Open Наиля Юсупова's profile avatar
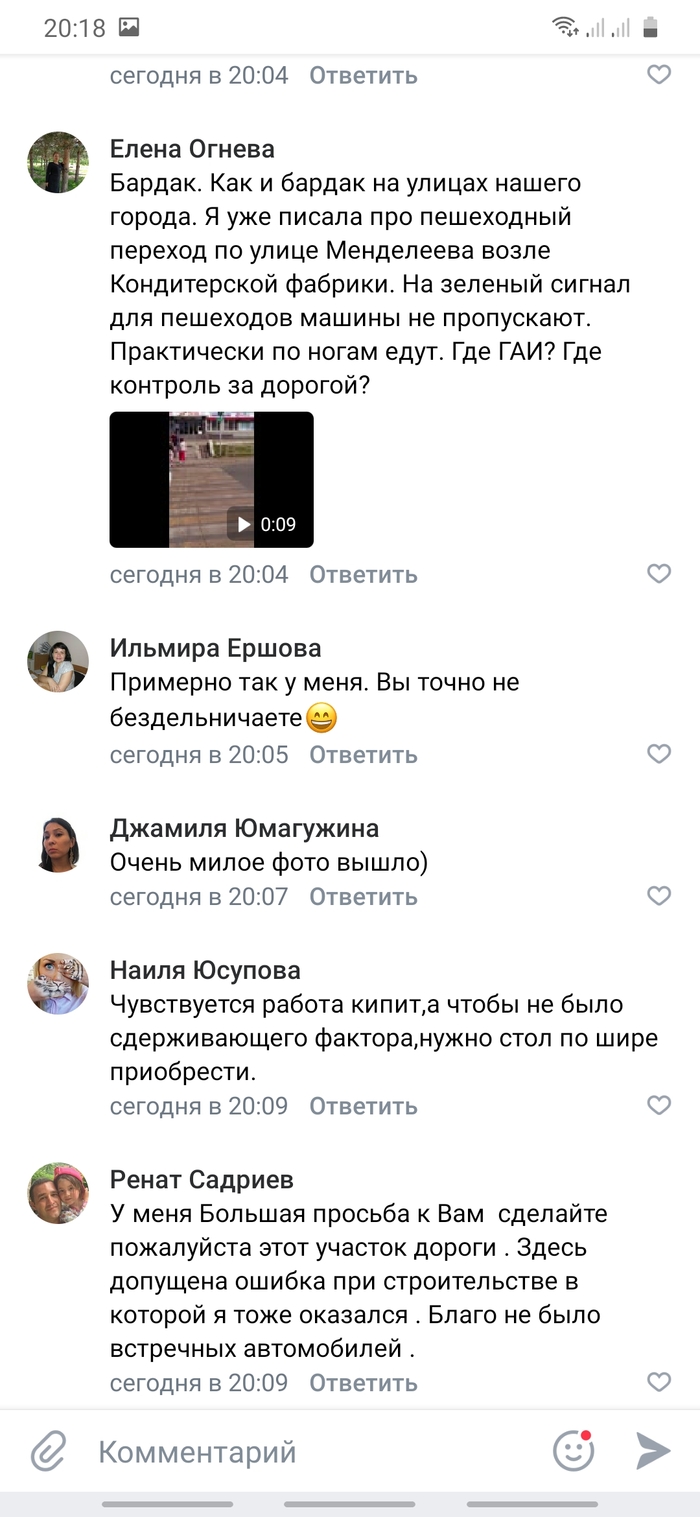Image resolution: width=700 pixels, height=1517 pixels. [x=58, y=983]
